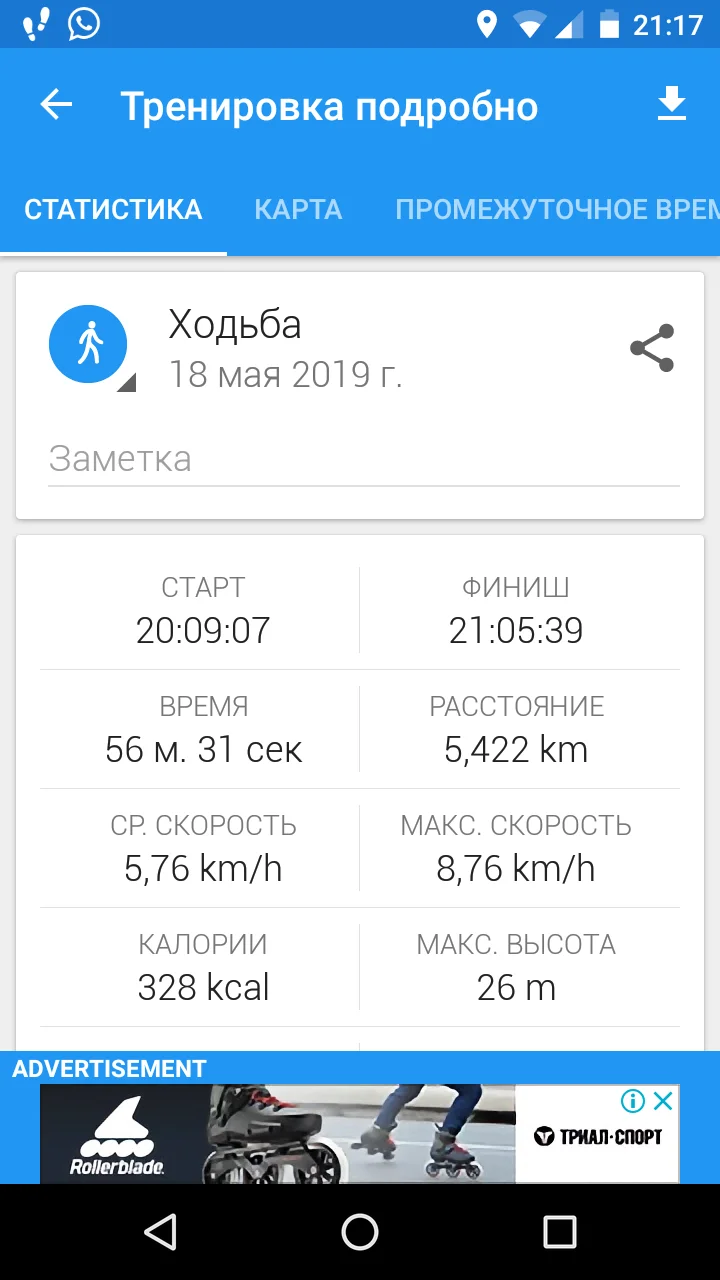The image size is (720, 1280).
Task: Open the Промежуточное время tab
Action: 556,210
